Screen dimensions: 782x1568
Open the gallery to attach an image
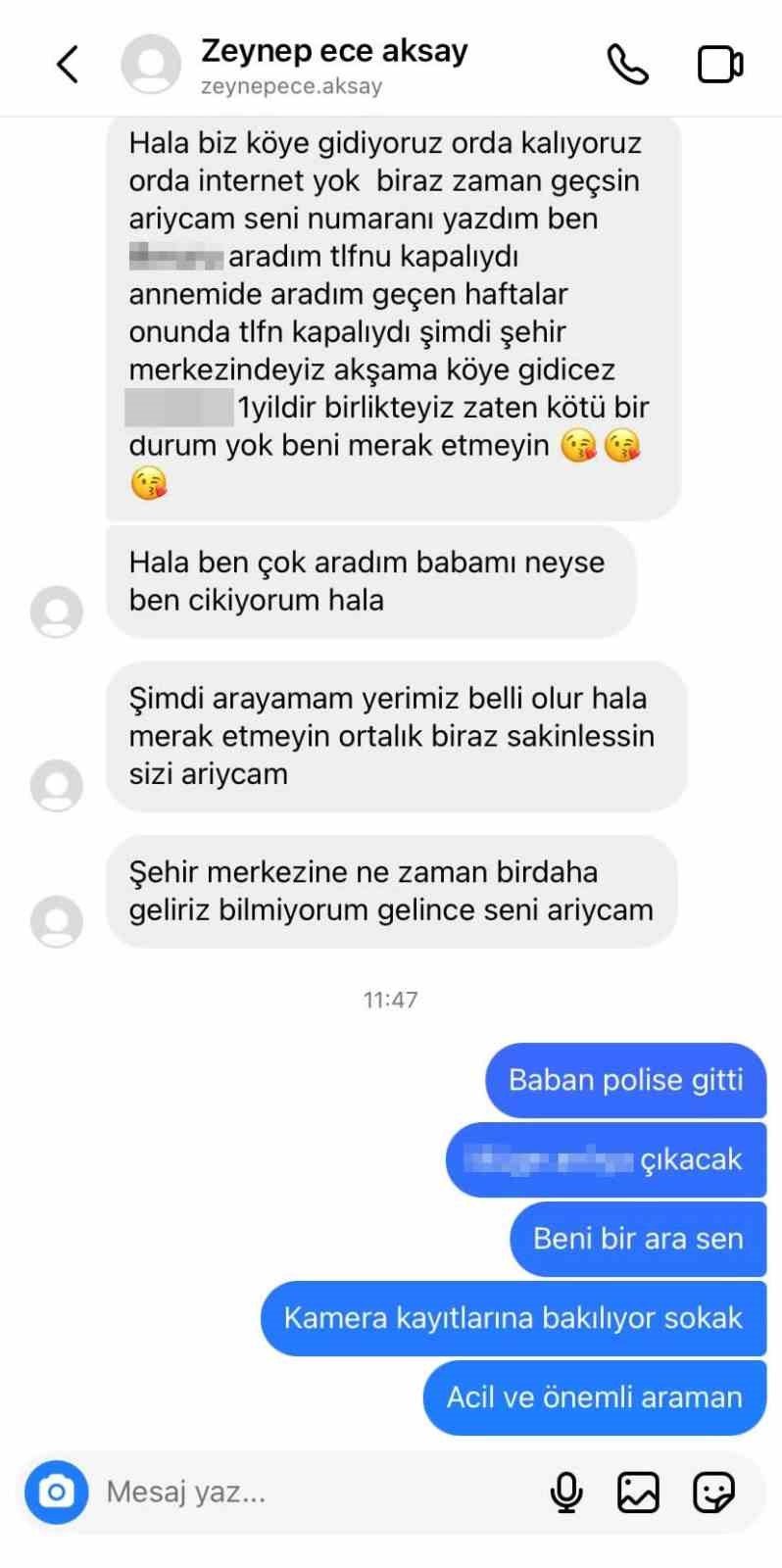639,1493
